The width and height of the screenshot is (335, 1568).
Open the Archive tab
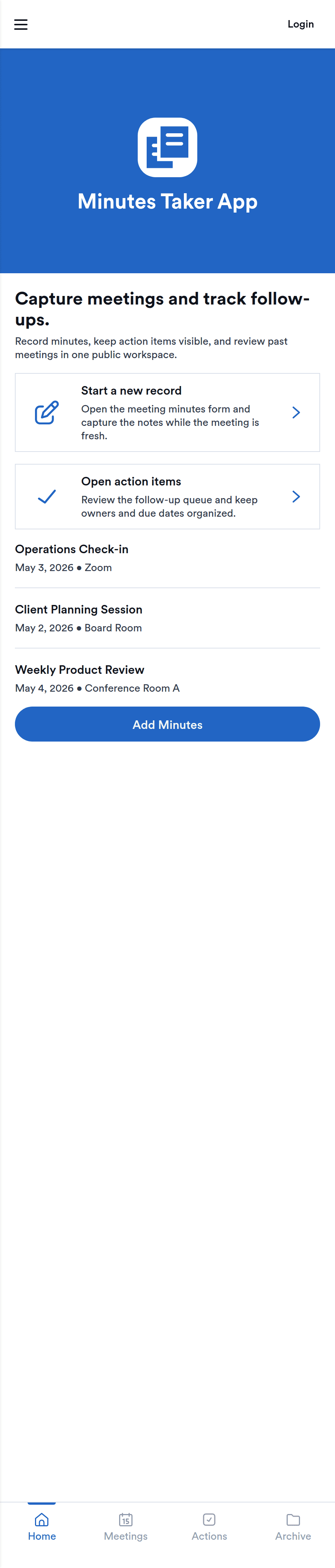point(293,1527)
